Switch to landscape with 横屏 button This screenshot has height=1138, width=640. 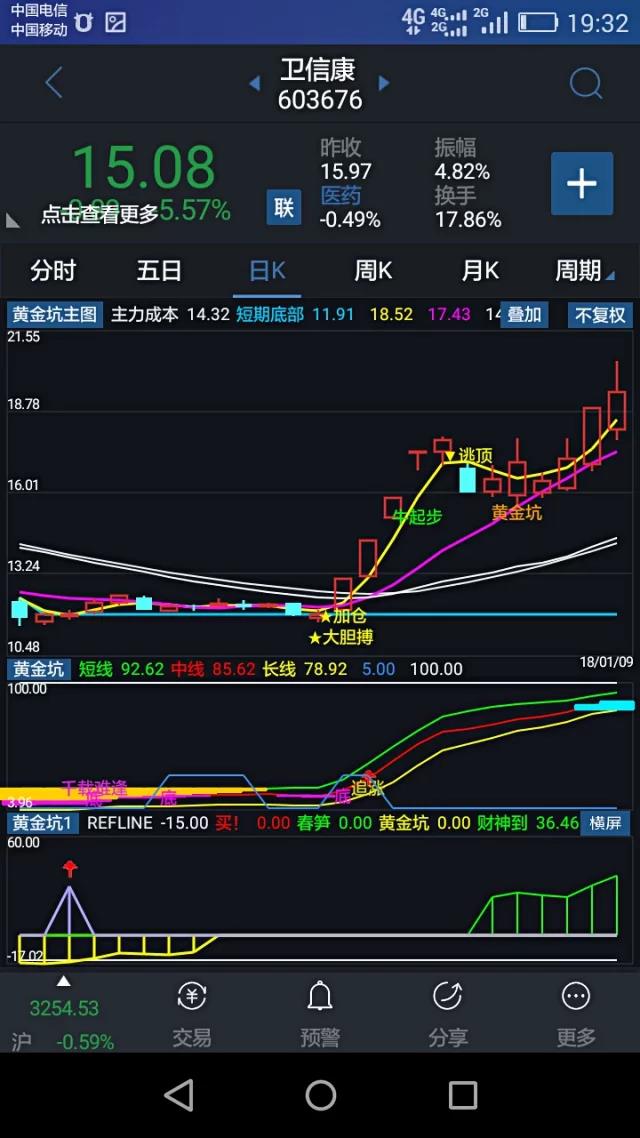(606, 823)
